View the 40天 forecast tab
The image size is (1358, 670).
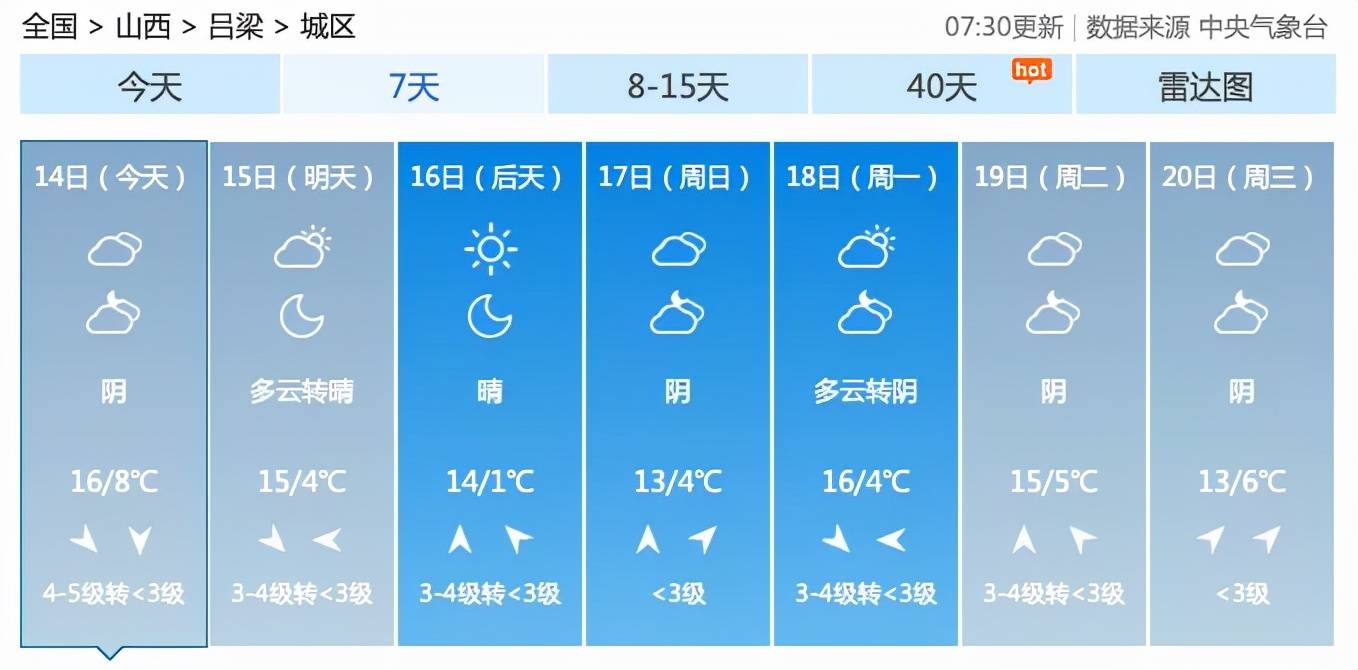coord(942,86)
